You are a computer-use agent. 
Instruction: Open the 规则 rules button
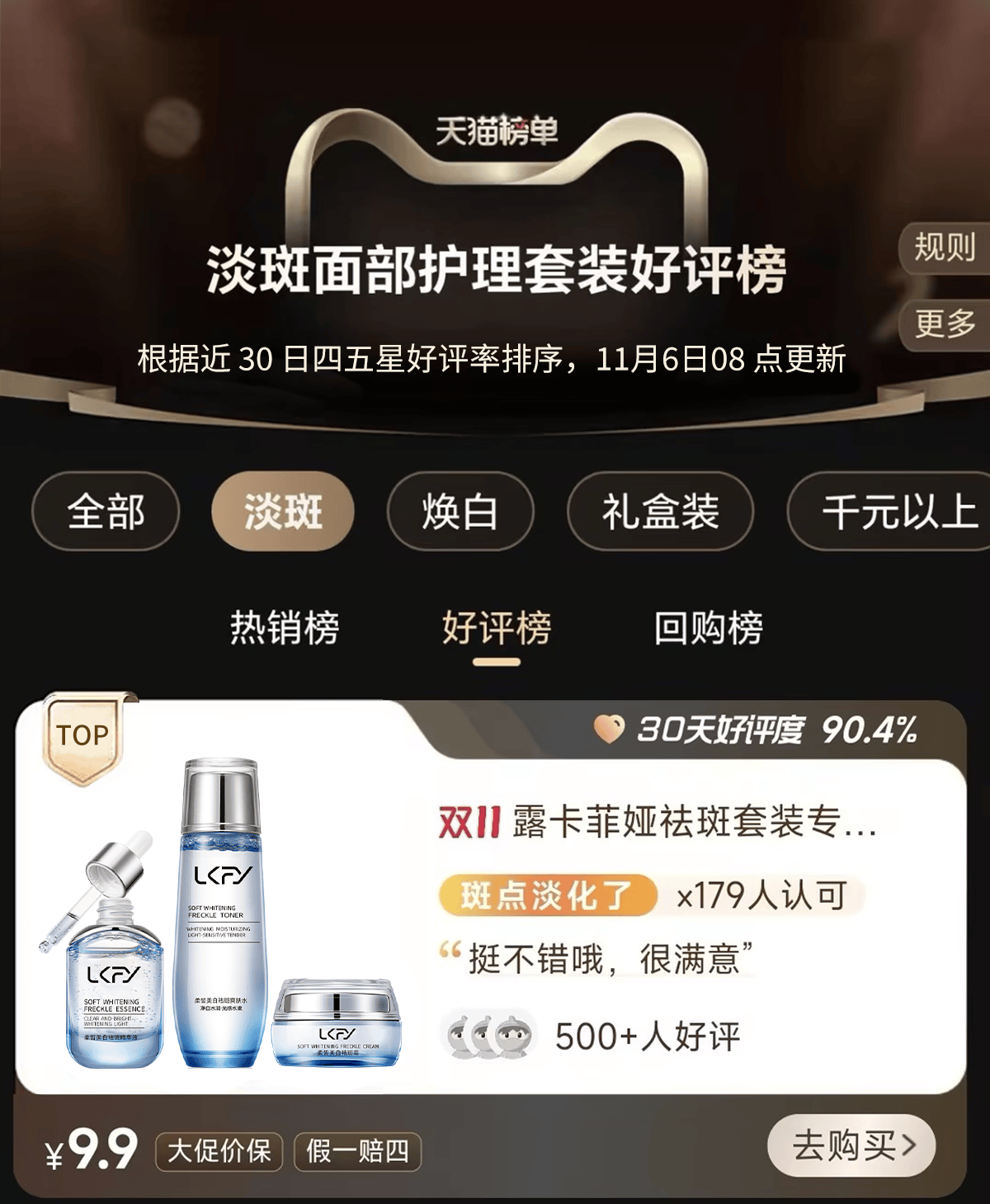(x=945, y=247)
